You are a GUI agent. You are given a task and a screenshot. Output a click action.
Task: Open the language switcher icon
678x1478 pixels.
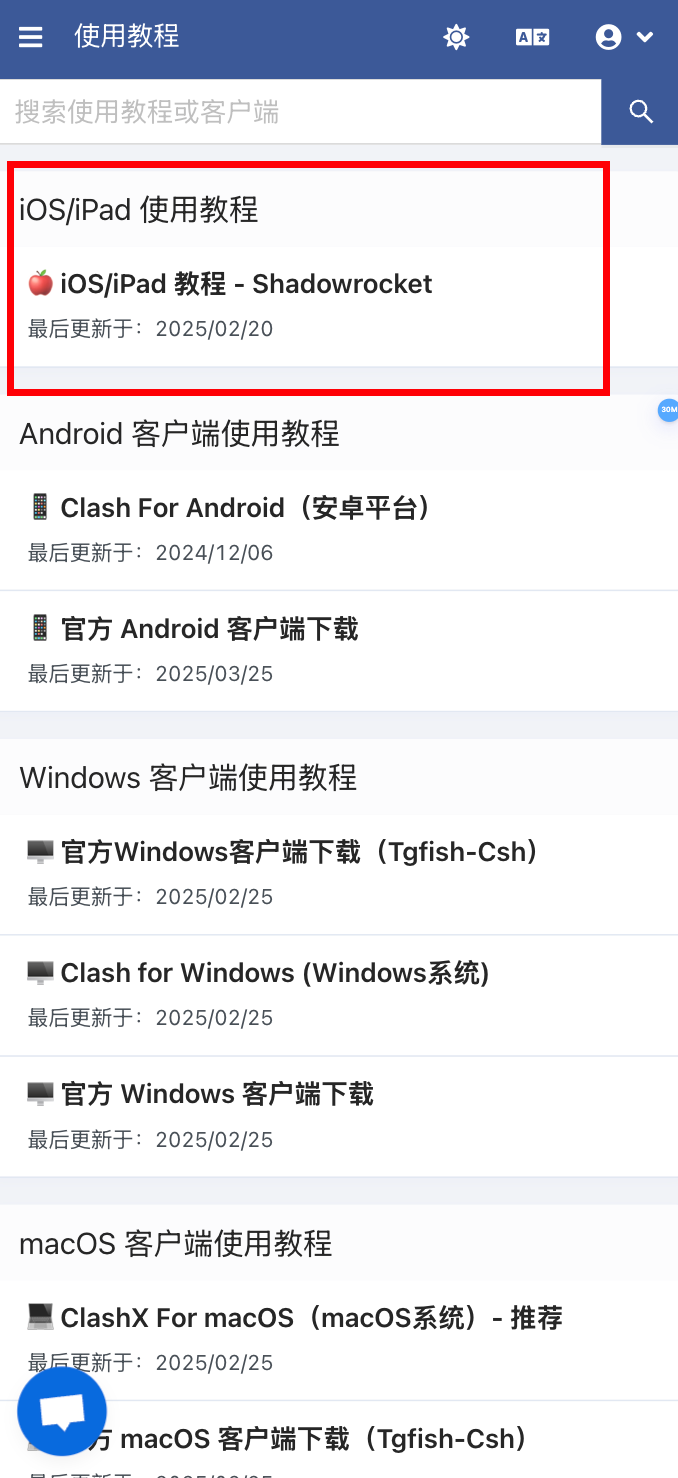(532, 38)
